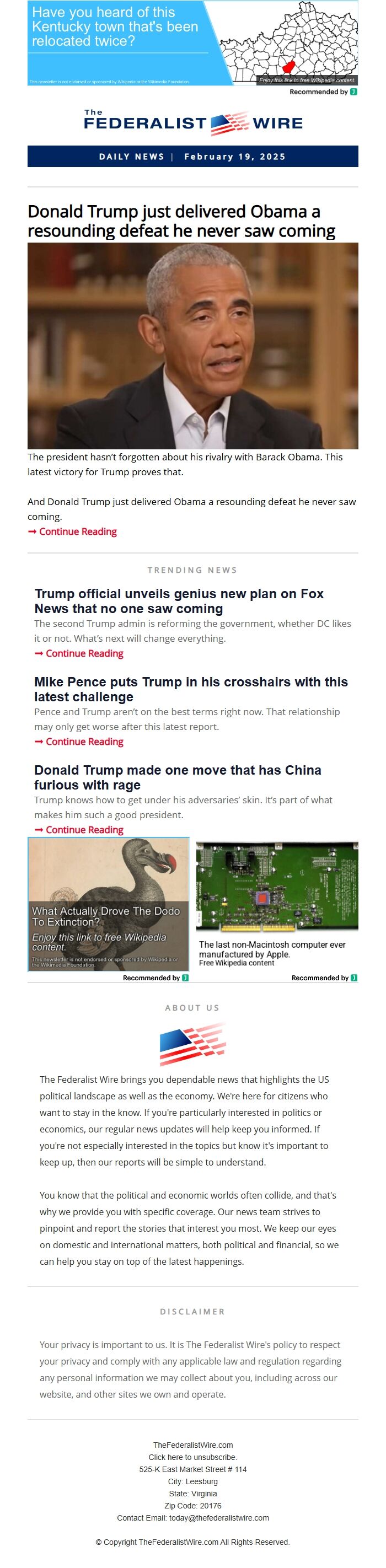Click here to unsubscribe

pos(192,1457)
